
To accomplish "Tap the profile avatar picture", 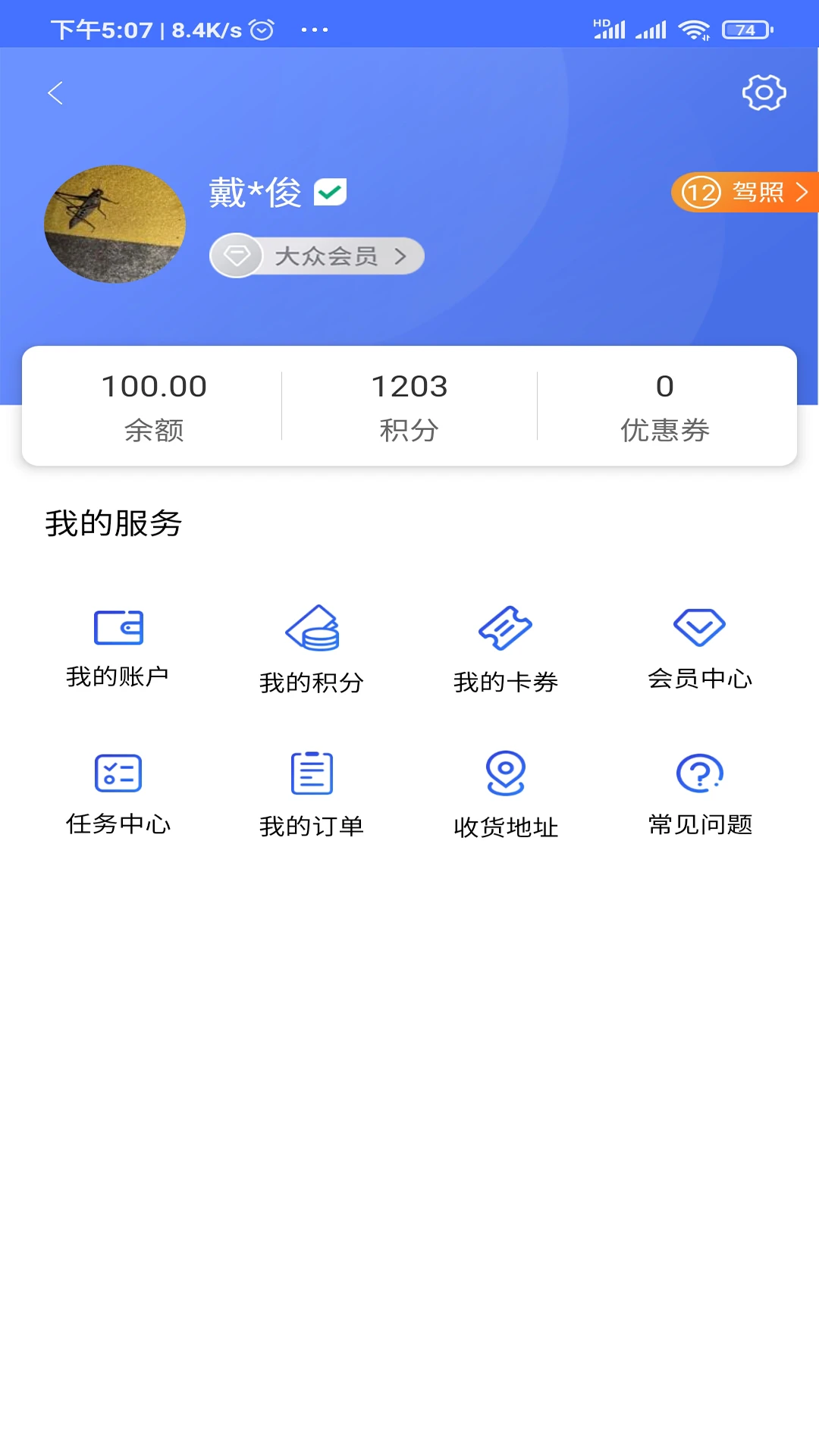I will pos(115,224).
